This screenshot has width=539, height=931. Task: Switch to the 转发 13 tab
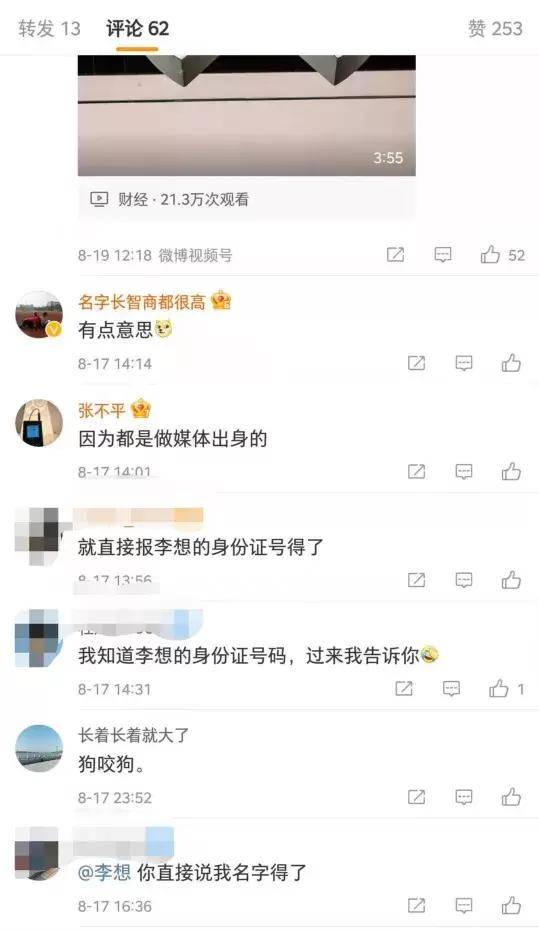click(49, 28)
